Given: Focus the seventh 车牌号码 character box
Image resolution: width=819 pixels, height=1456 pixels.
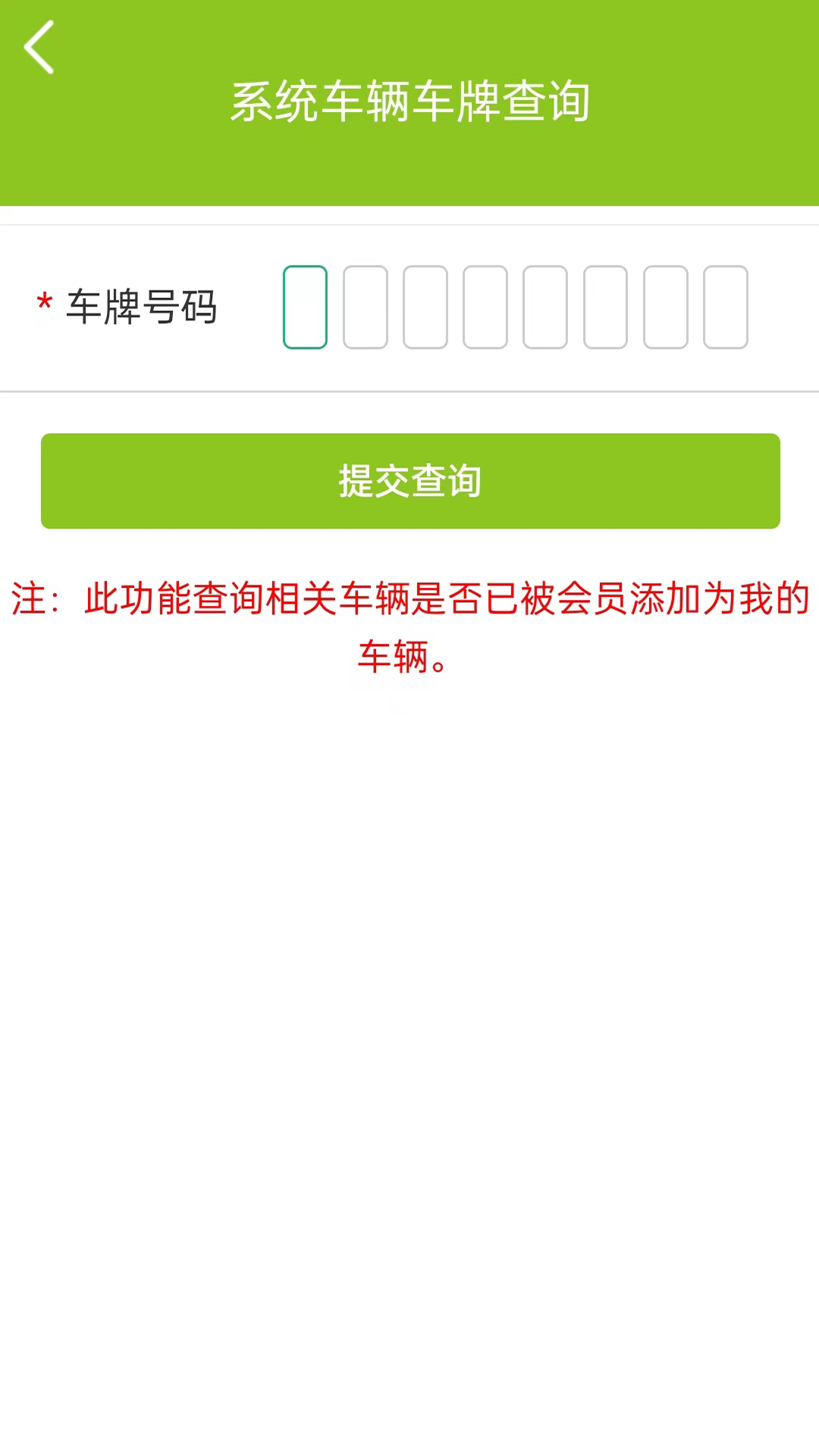Looking at the screenshot, I should coord(665,307).
